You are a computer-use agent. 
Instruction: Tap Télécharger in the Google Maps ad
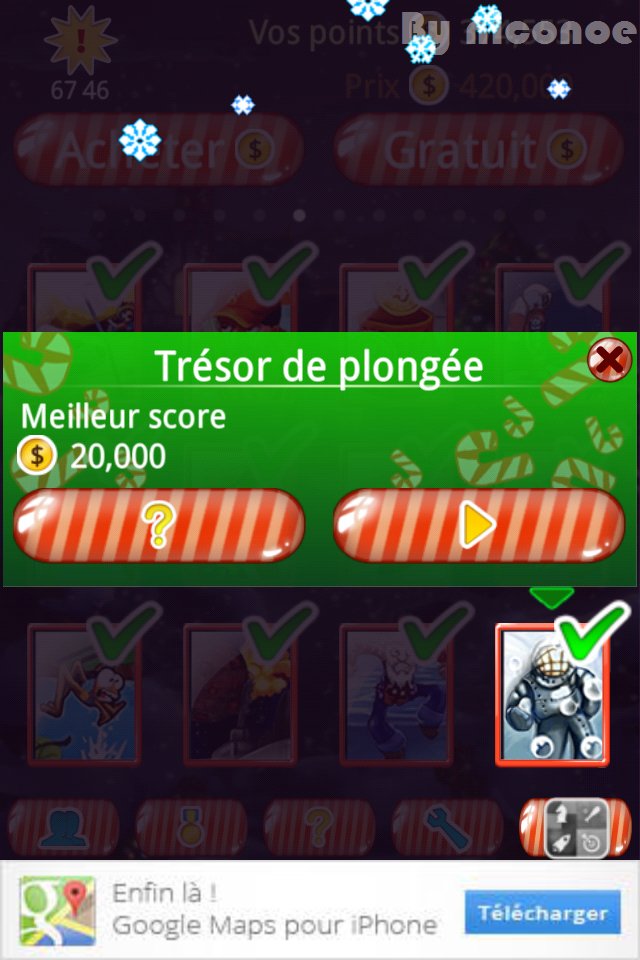542,912
